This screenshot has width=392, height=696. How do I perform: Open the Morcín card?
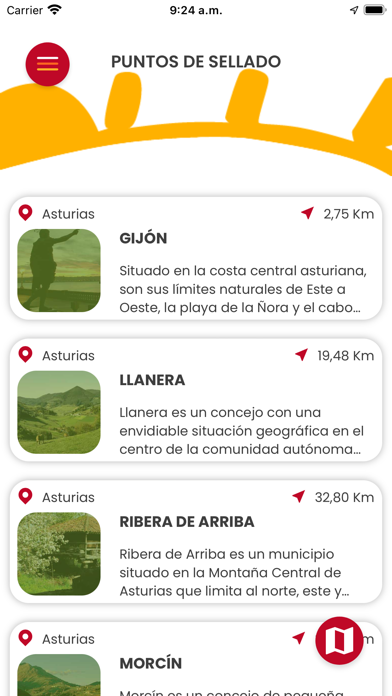tap(196, 659)
